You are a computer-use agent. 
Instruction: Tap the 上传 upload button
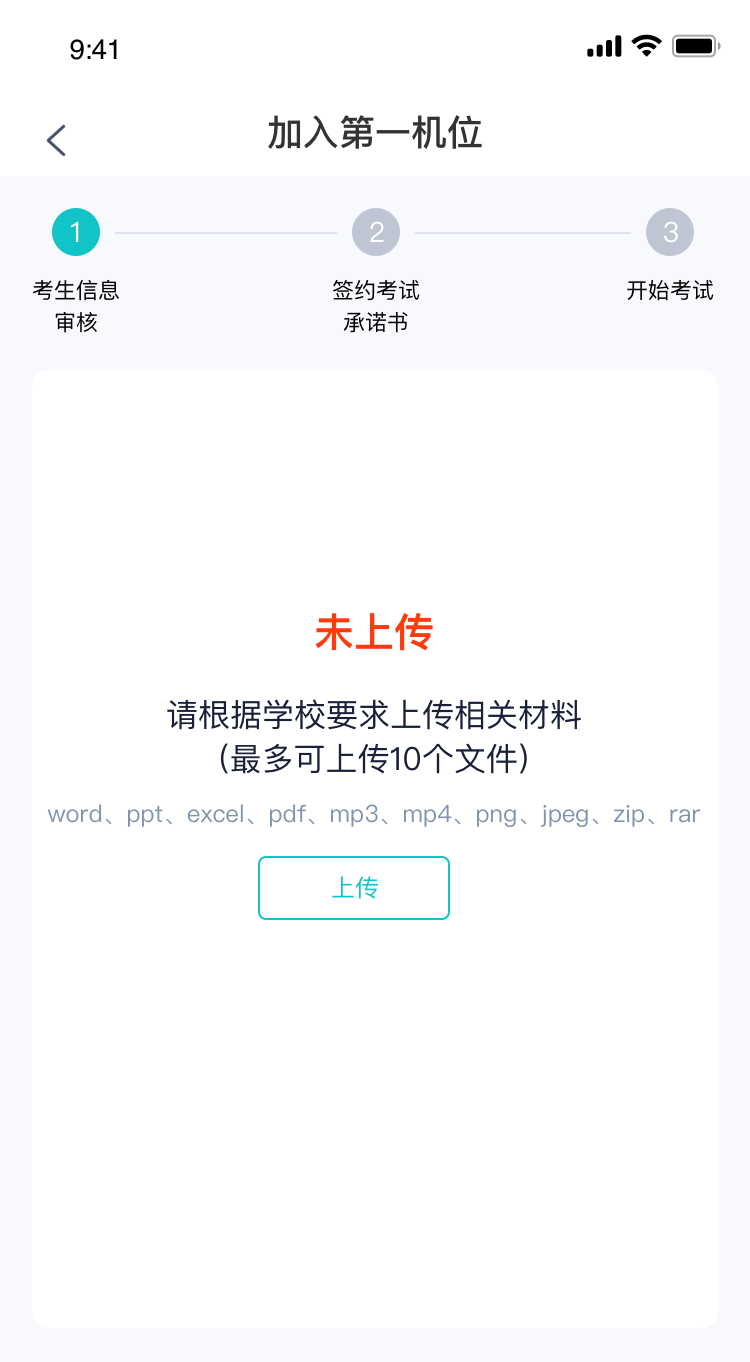(354, 888)
